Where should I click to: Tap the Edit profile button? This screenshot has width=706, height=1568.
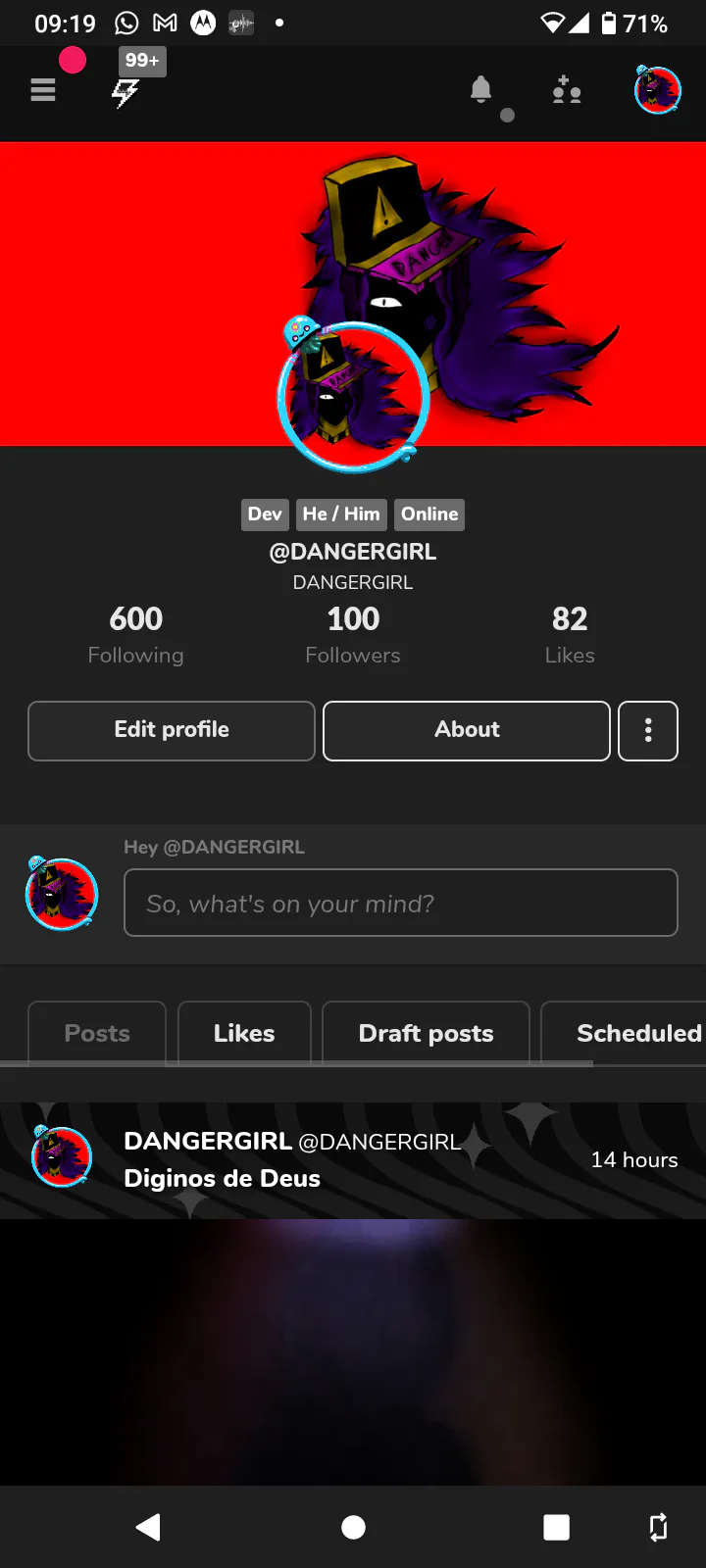tap(172, 730)
